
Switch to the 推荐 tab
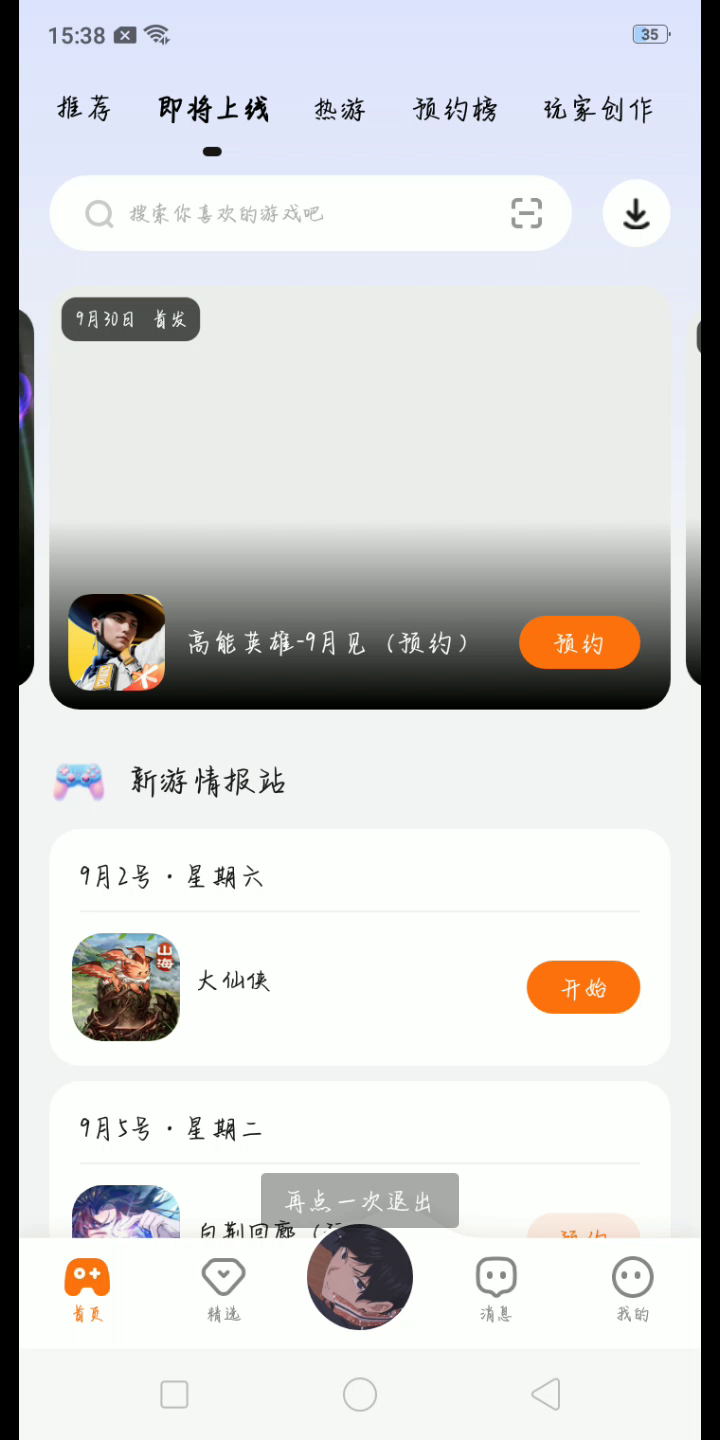(x=84, y=109)
